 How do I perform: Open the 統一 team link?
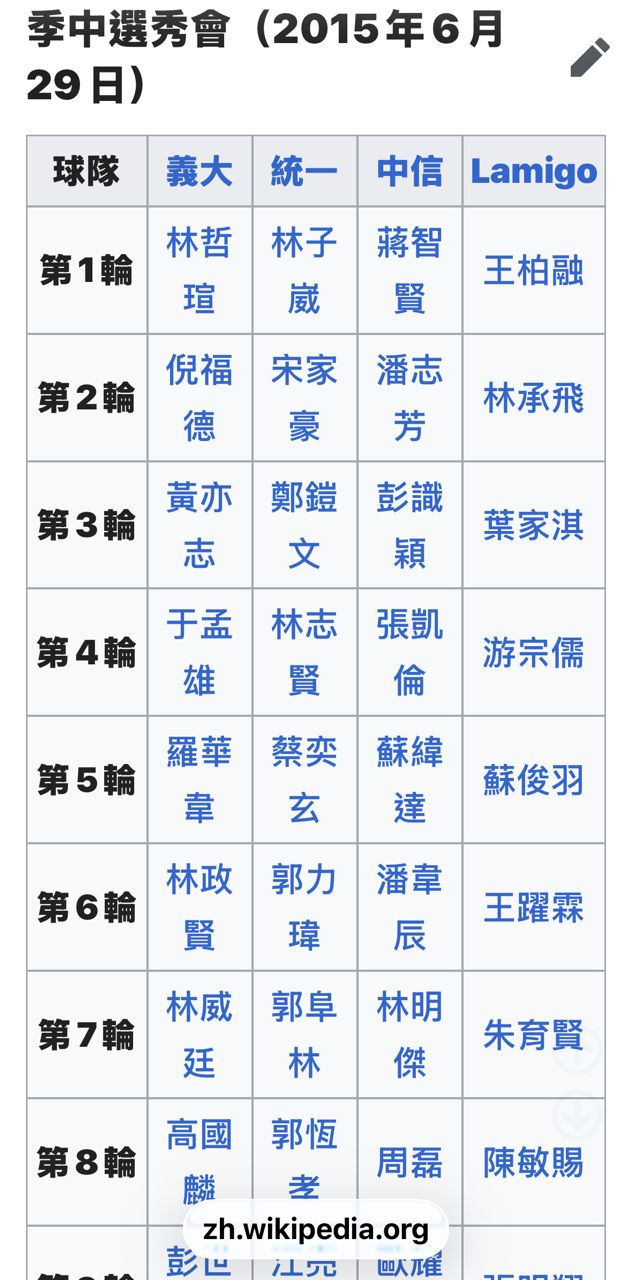[x=304, y=172]
